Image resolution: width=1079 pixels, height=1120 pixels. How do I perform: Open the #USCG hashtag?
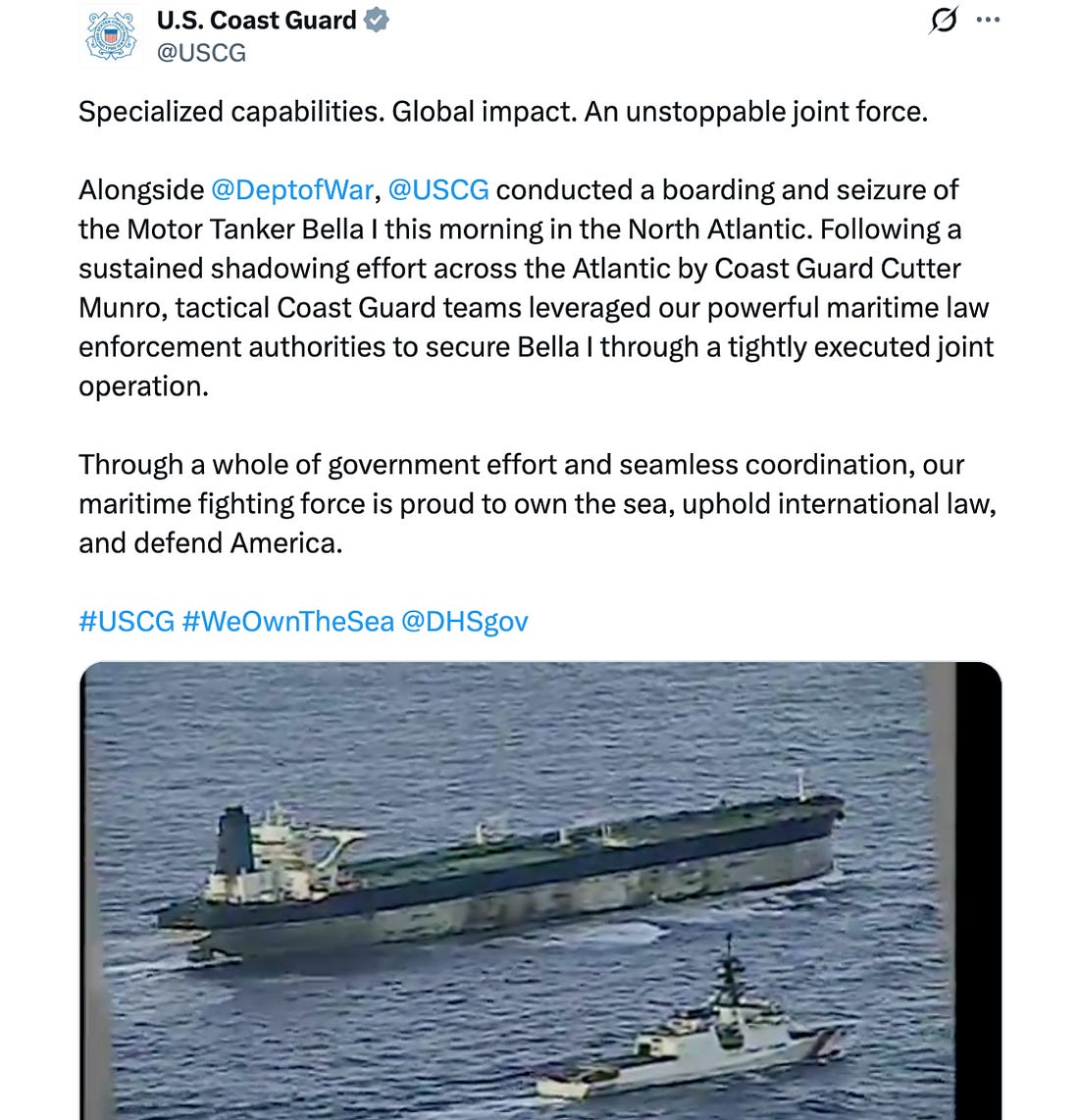(127, 621)
